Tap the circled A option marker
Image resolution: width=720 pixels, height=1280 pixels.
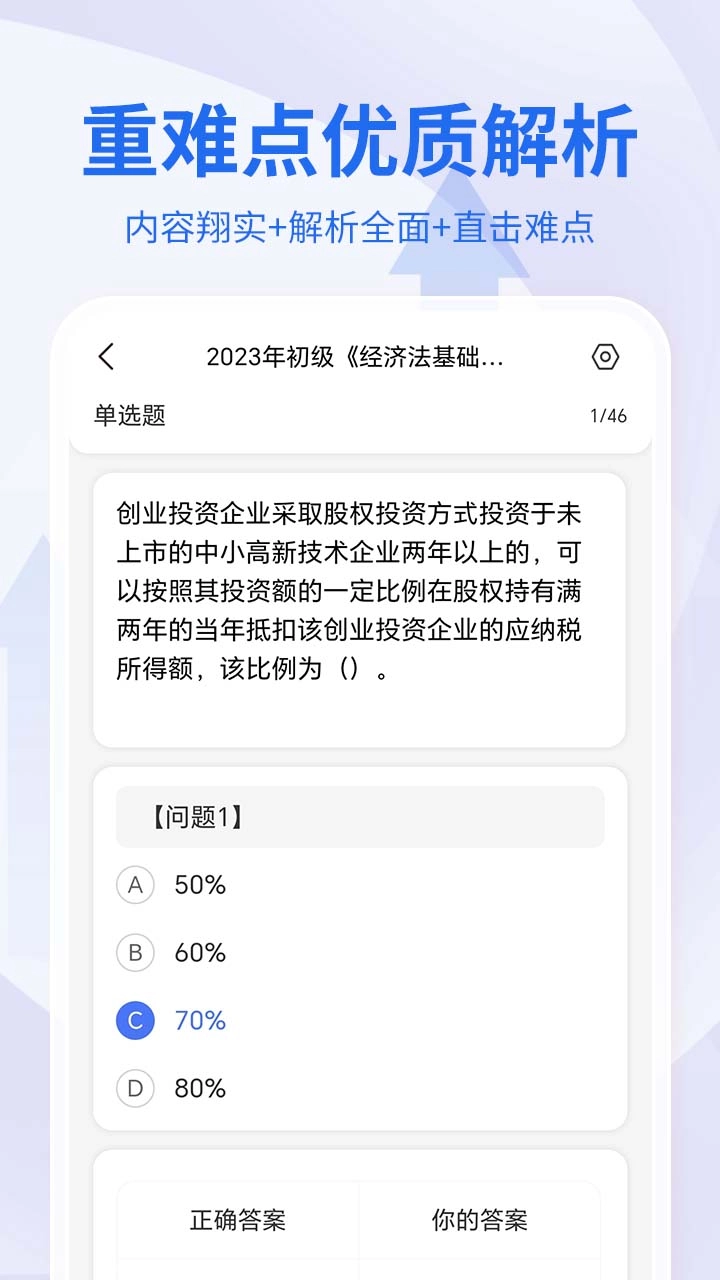135,885
